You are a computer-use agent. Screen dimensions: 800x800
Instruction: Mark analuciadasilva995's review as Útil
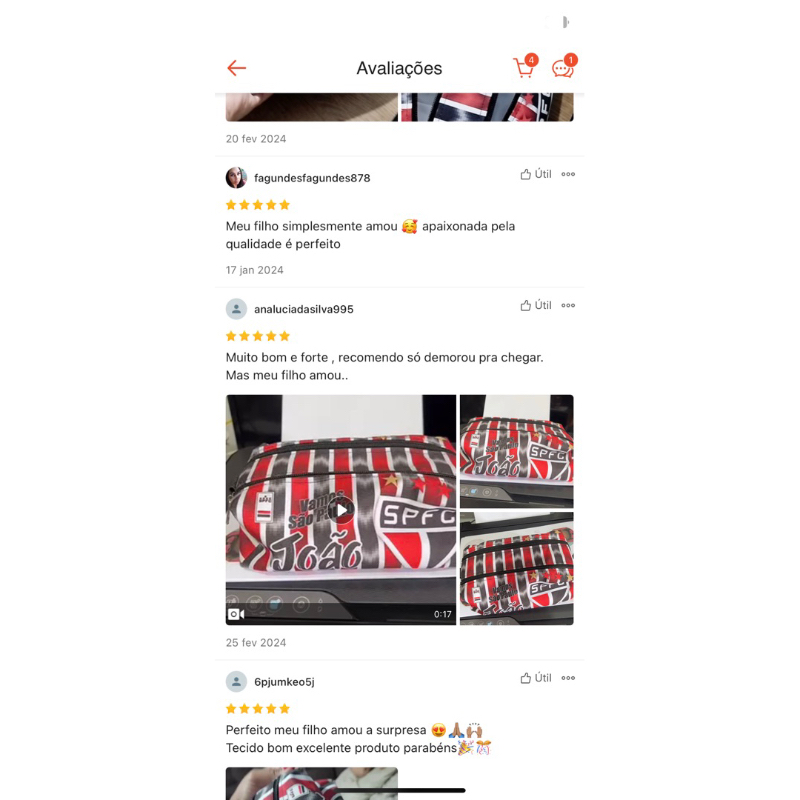(536, 306)
